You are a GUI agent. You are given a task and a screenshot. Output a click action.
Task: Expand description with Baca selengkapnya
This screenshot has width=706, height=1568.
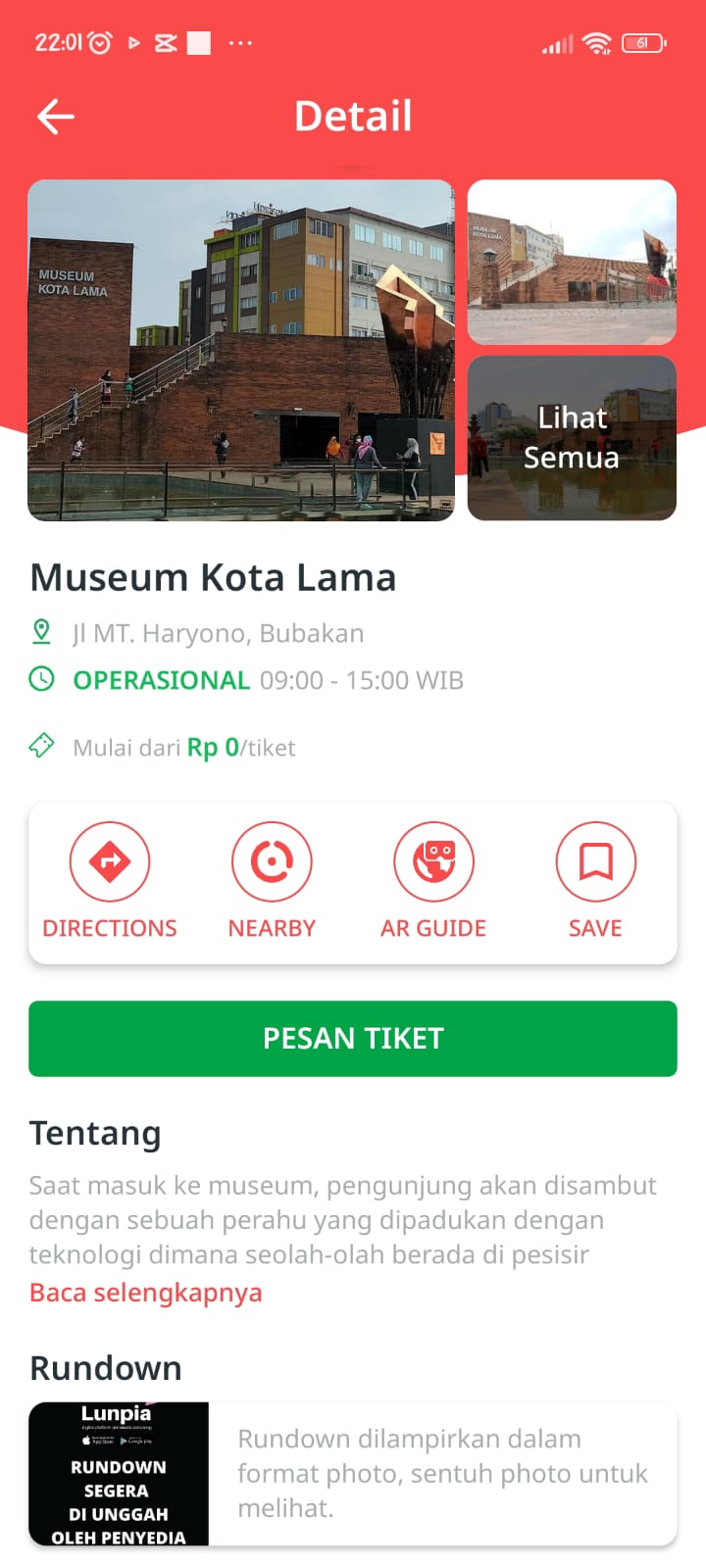(146, 1293)
